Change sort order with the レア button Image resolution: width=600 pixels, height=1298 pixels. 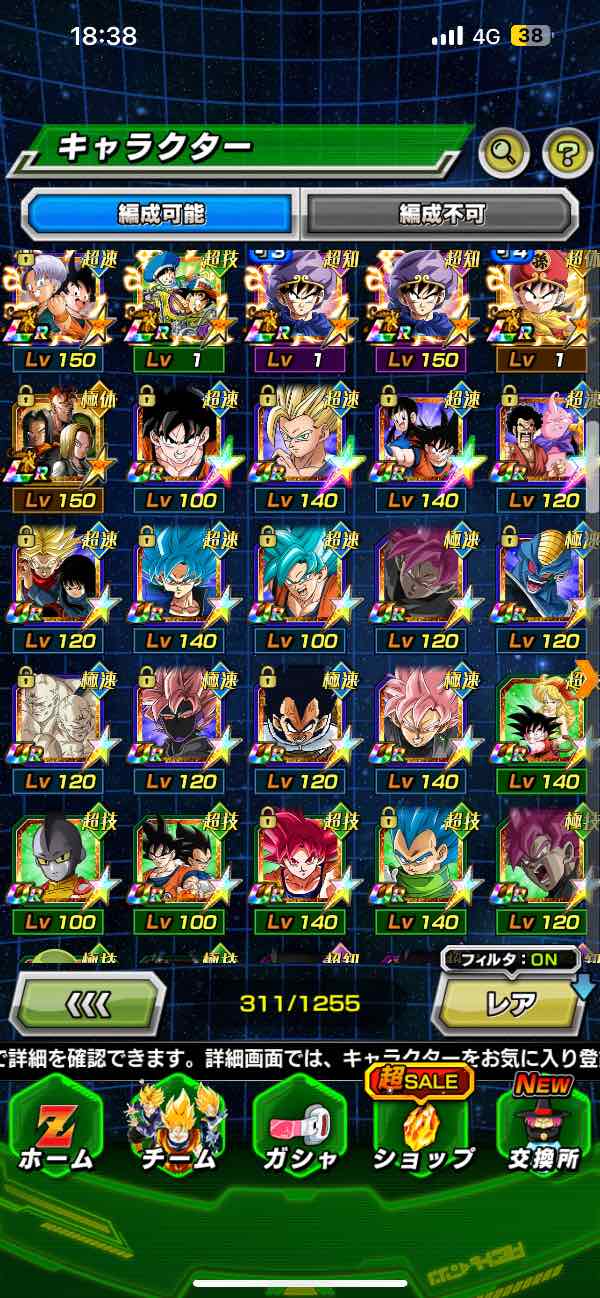(511, 1003)
